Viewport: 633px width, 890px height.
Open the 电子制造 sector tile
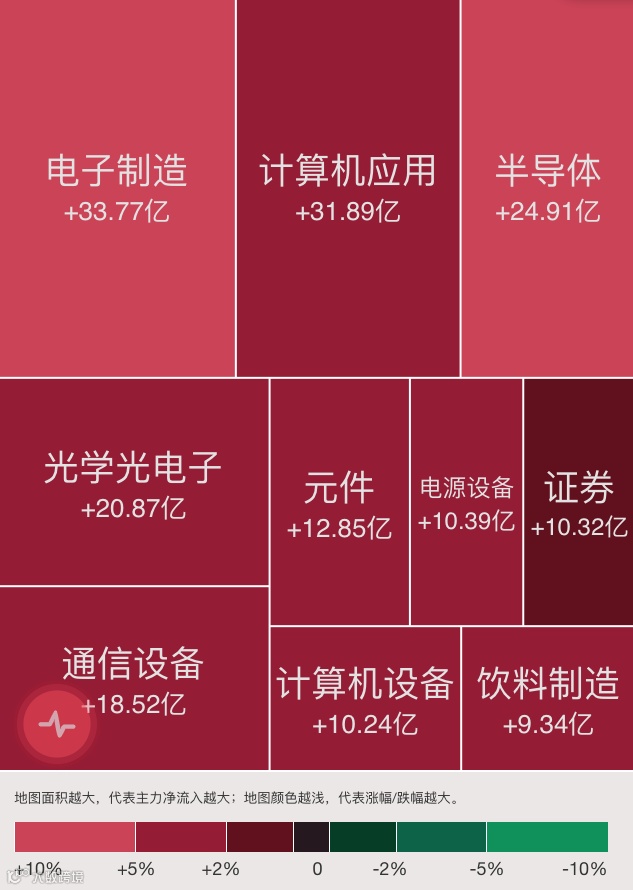click(117, 188)
